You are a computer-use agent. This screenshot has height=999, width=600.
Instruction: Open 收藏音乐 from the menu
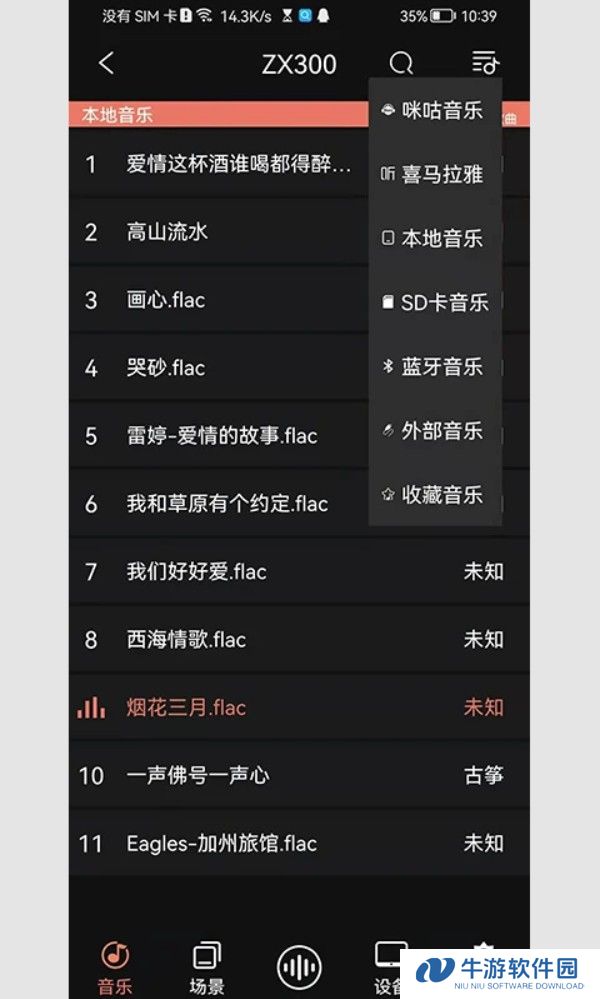[435, 494]
